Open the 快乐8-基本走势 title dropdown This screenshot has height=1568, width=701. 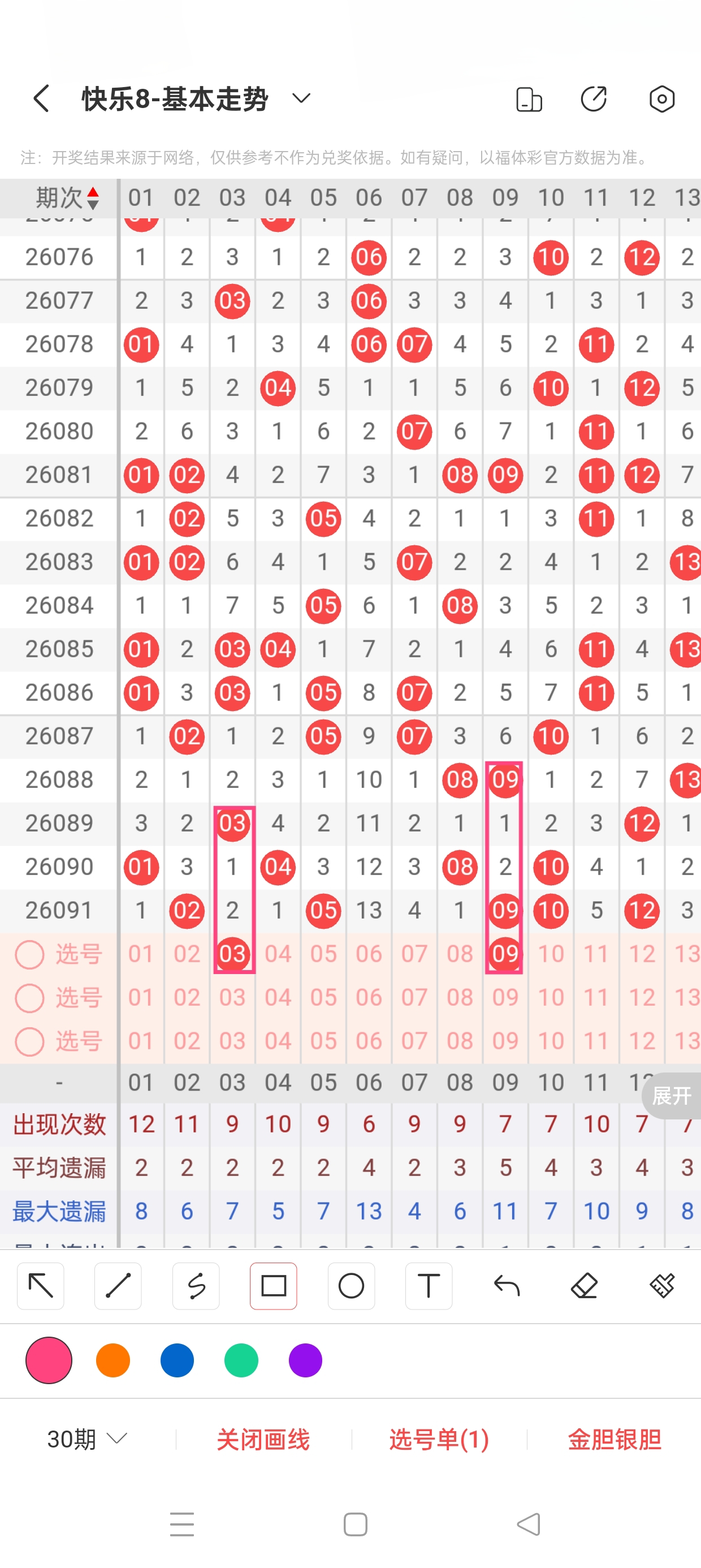point(301,98)
